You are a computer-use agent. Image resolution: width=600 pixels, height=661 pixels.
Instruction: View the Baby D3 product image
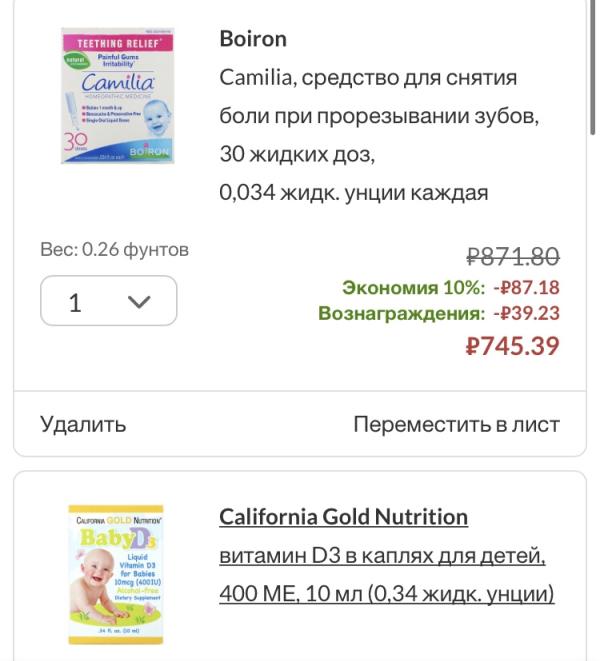click(116, 574)
